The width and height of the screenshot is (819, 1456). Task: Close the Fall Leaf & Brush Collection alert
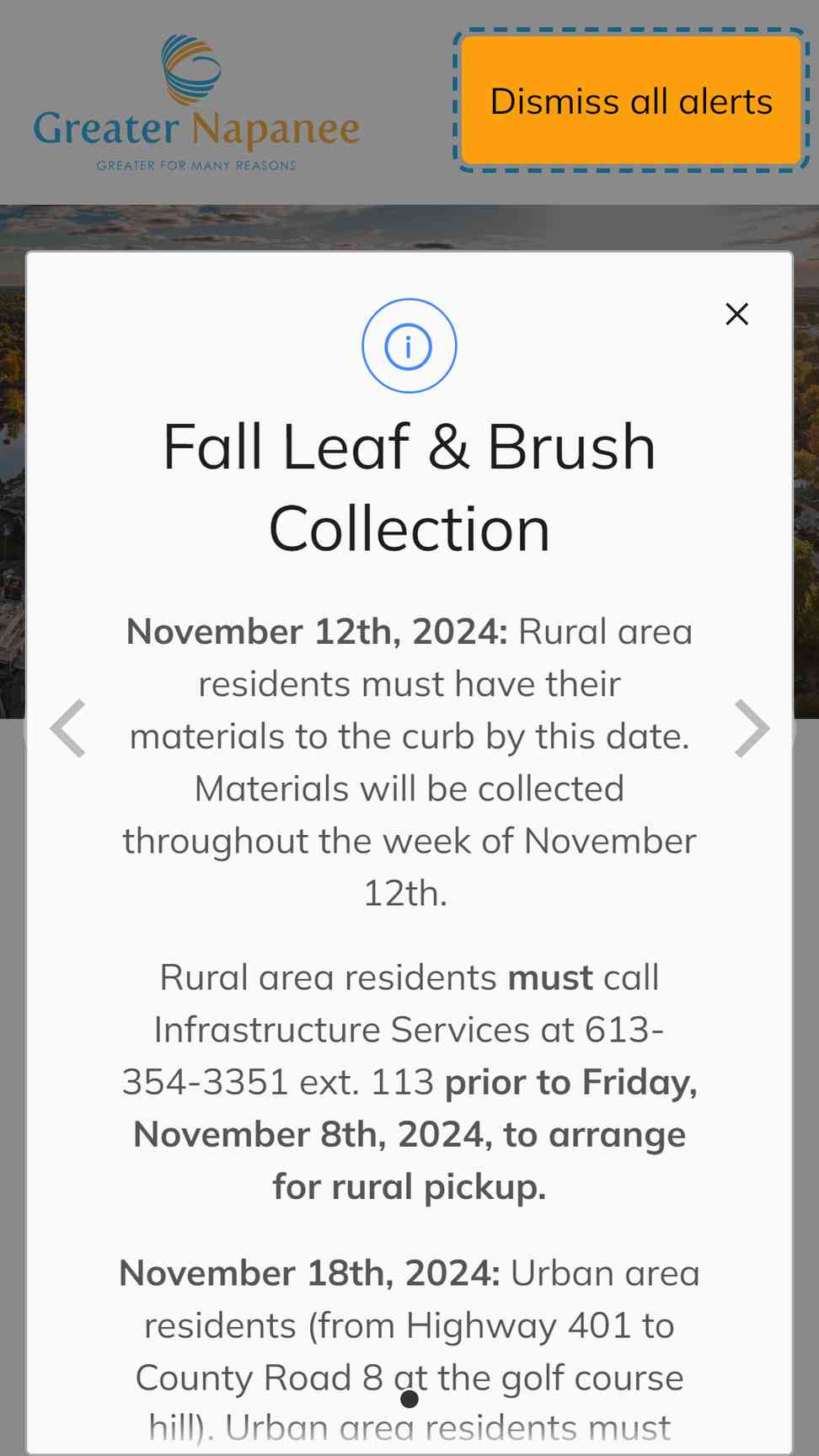click(x=736, y=314)
